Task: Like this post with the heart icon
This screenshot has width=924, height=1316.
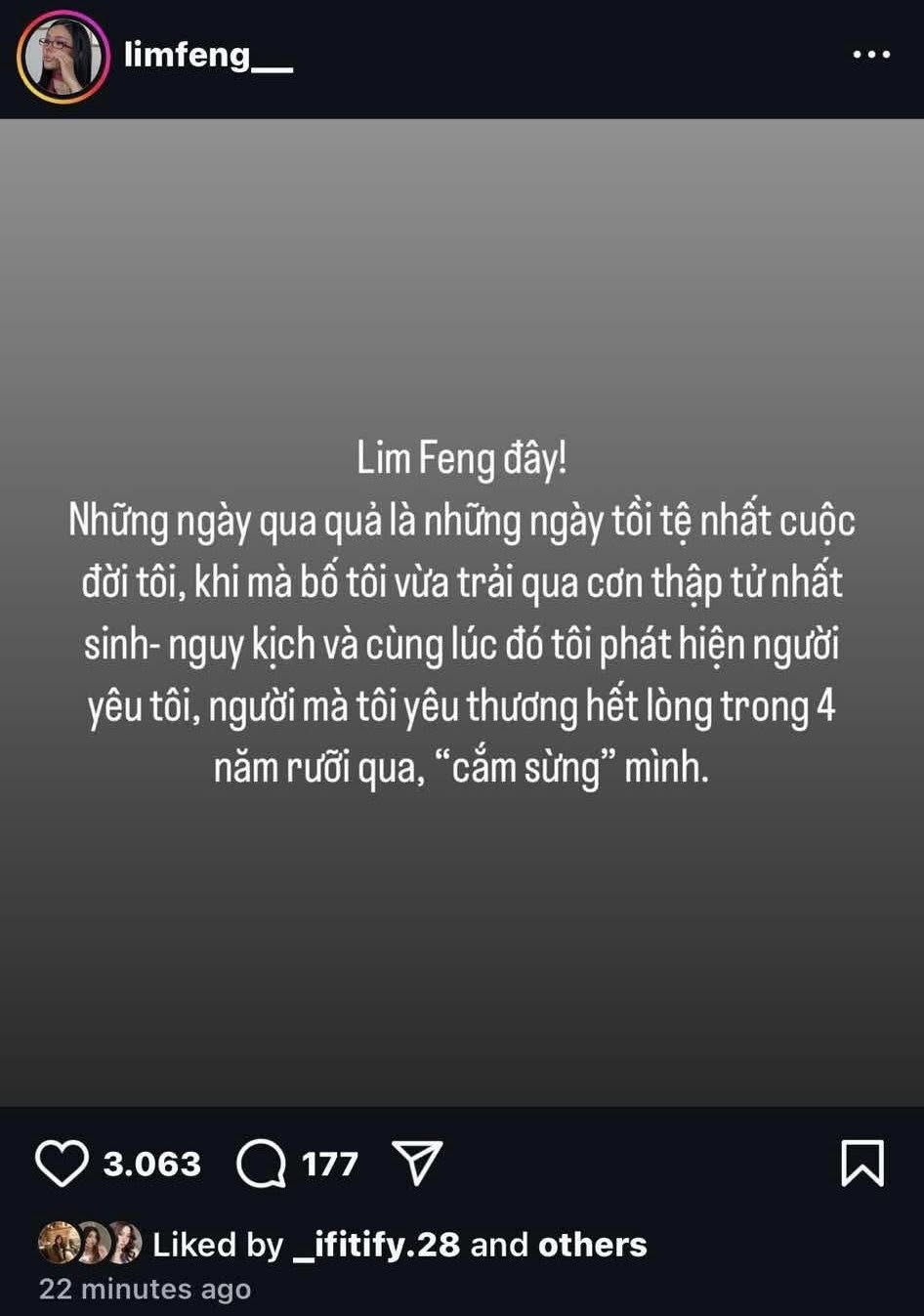Action: [62, 1163]
